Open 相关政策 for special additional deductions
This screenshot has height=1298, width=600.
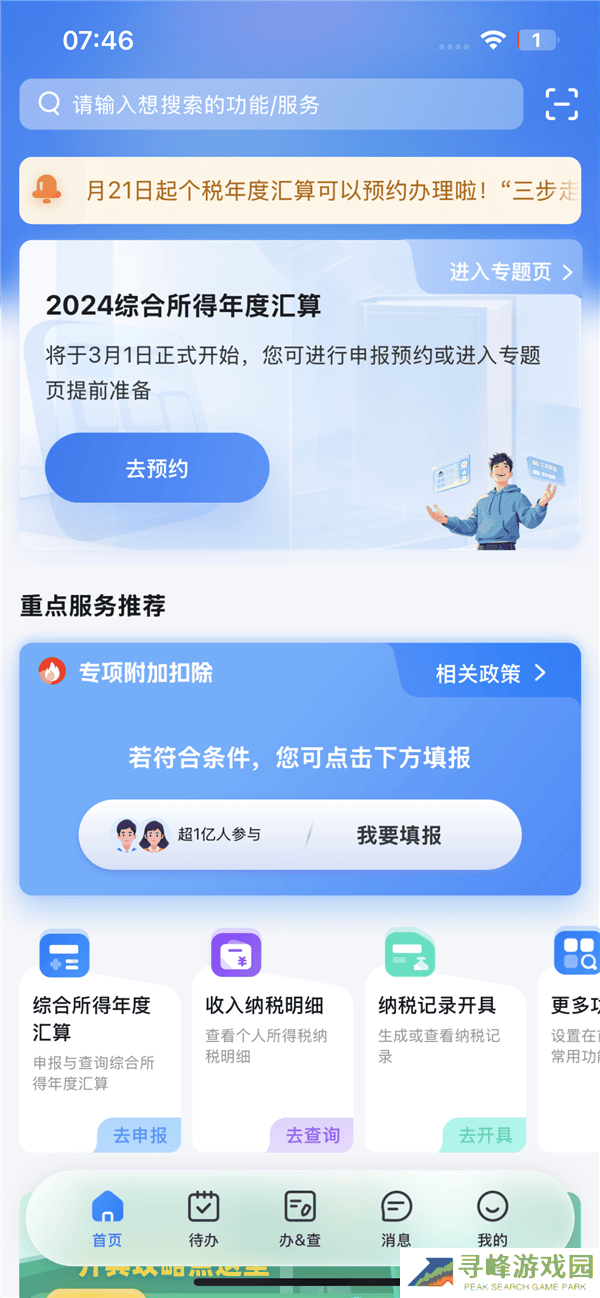(491, 673)
